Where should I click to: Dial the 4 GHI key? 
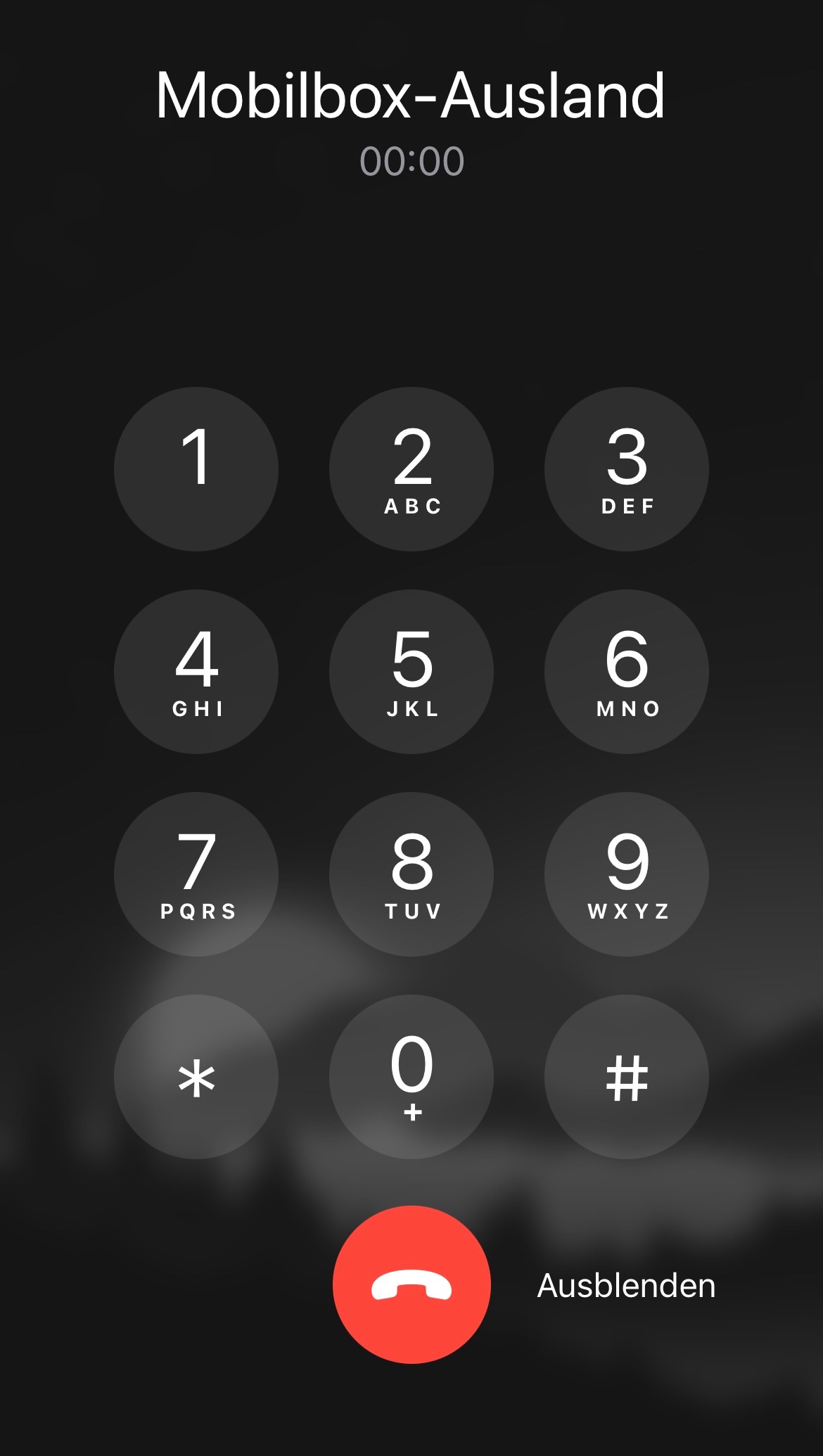[196, 672]
